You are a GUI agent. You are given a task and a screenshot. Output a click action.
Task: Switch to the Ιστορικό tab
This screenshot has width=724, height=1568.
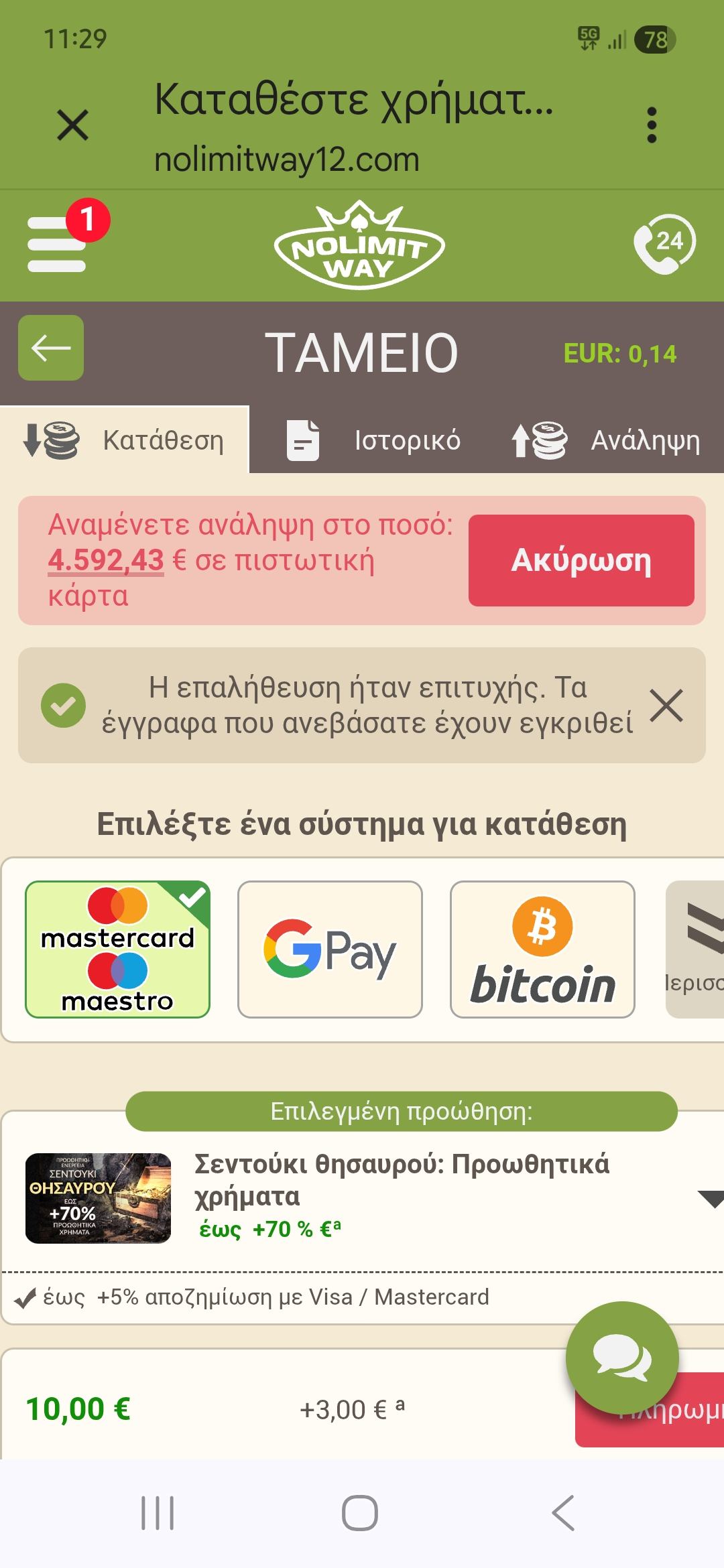pos(374,440)
